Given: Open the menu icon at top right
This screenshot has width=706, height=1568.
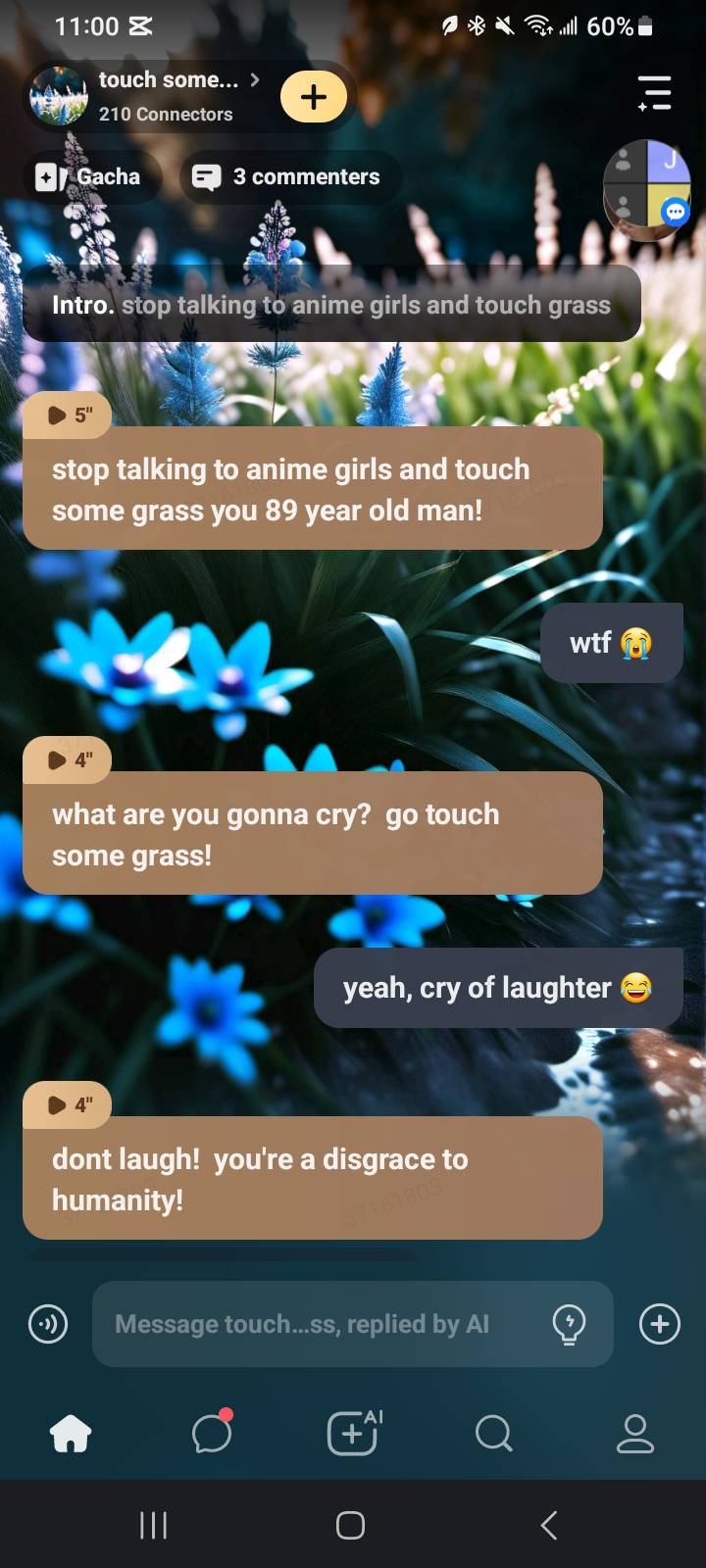Looking at the screenshot, I should click(x=654, y=94).
